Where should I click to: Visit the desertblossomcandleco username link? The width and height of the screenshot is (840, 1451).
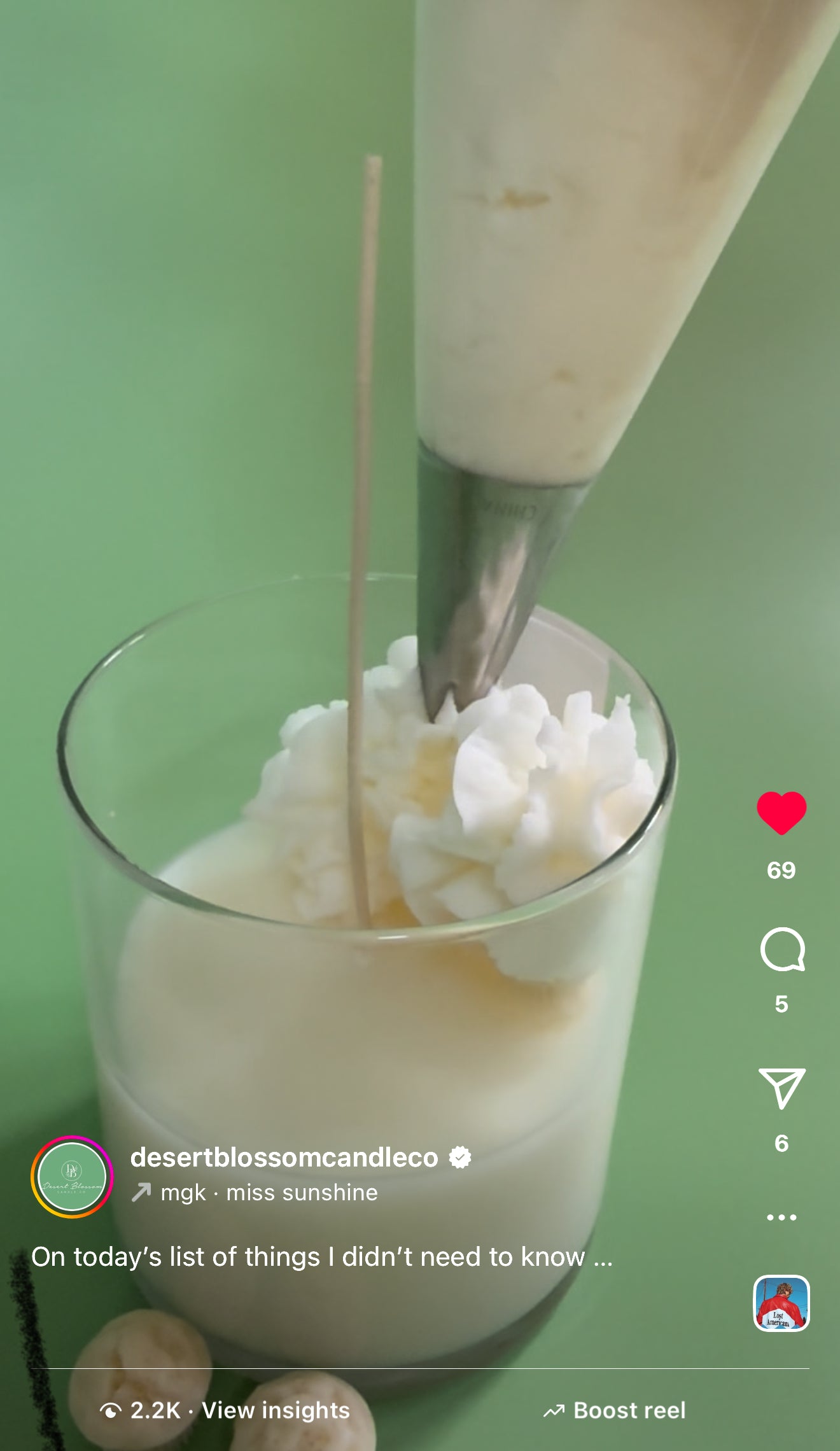pyautogui.click(x=284, y=1158)
